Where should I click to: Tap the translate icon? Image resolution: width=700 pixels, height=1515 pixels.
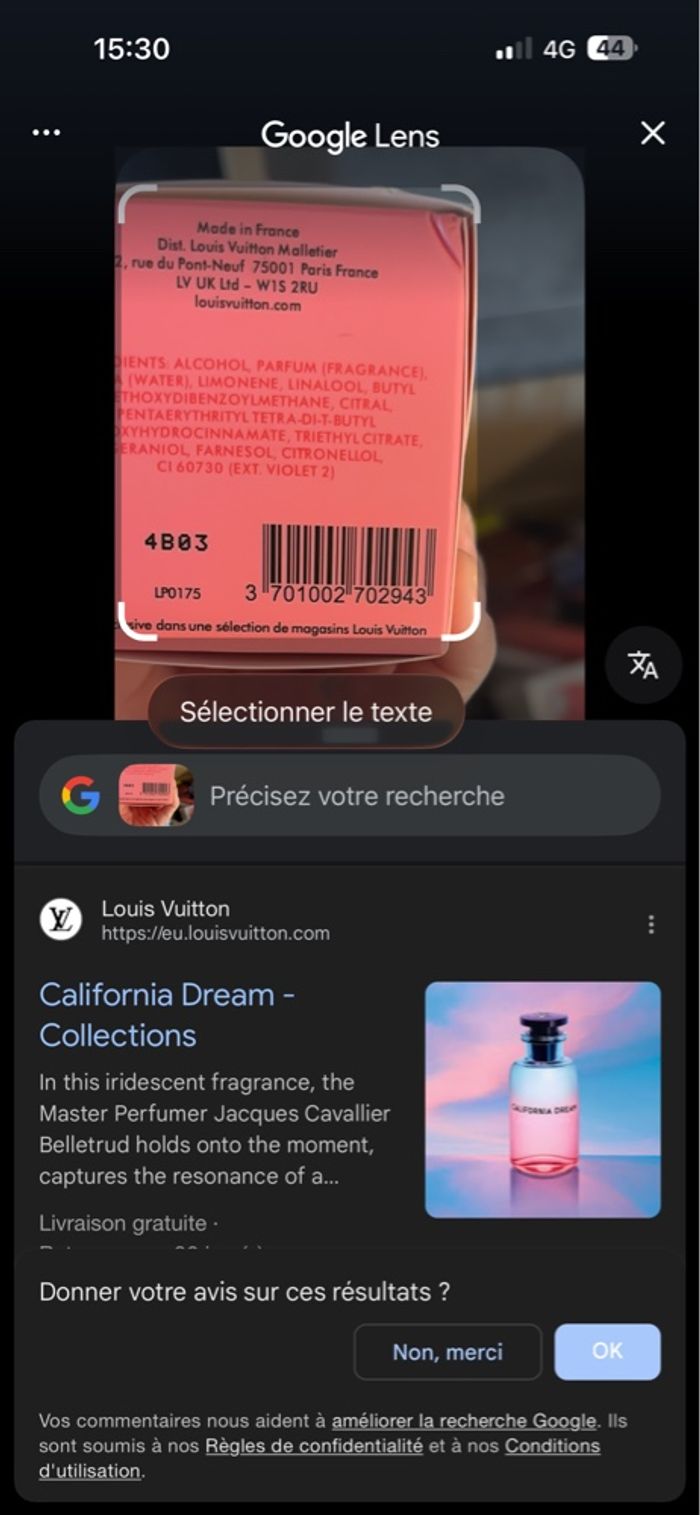coord(643,665)
